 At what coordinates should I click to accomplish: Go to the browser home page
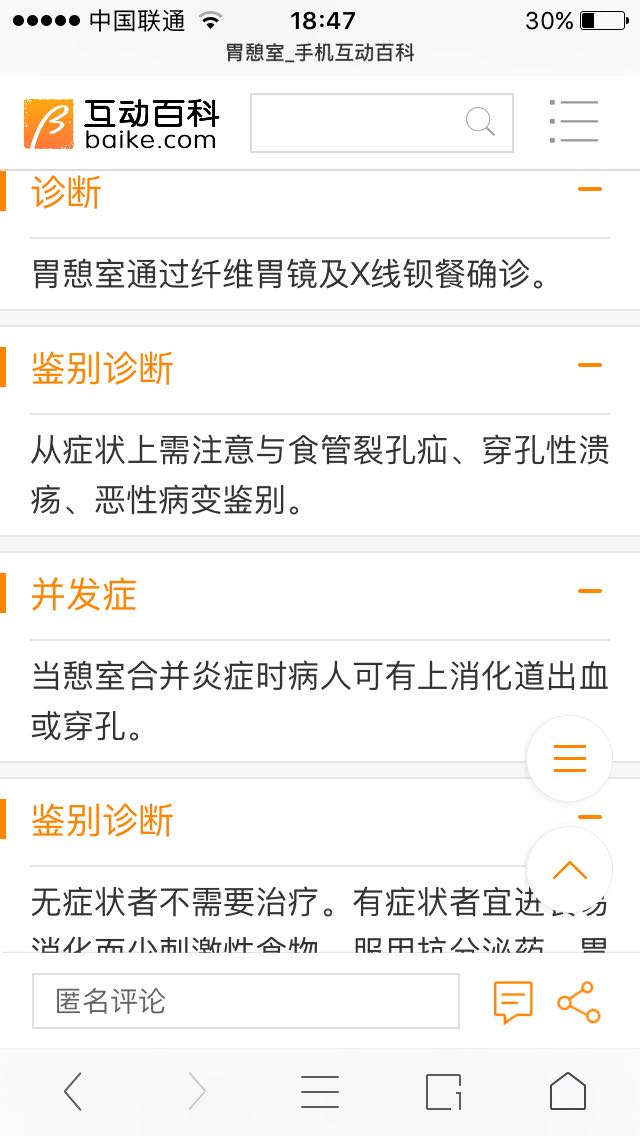tap(567, 1091)
